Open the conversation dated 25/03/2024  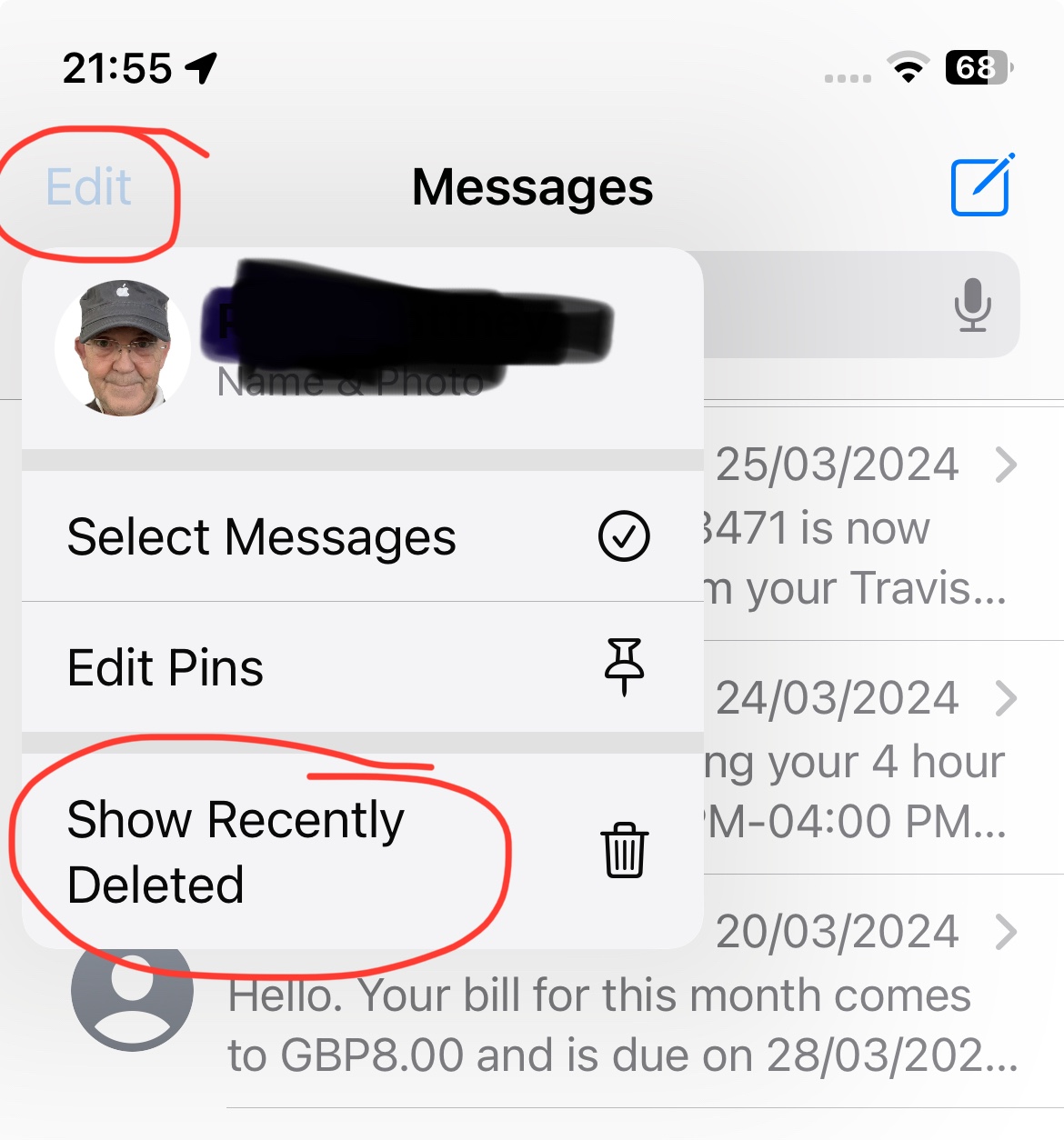tap(884, 525)
